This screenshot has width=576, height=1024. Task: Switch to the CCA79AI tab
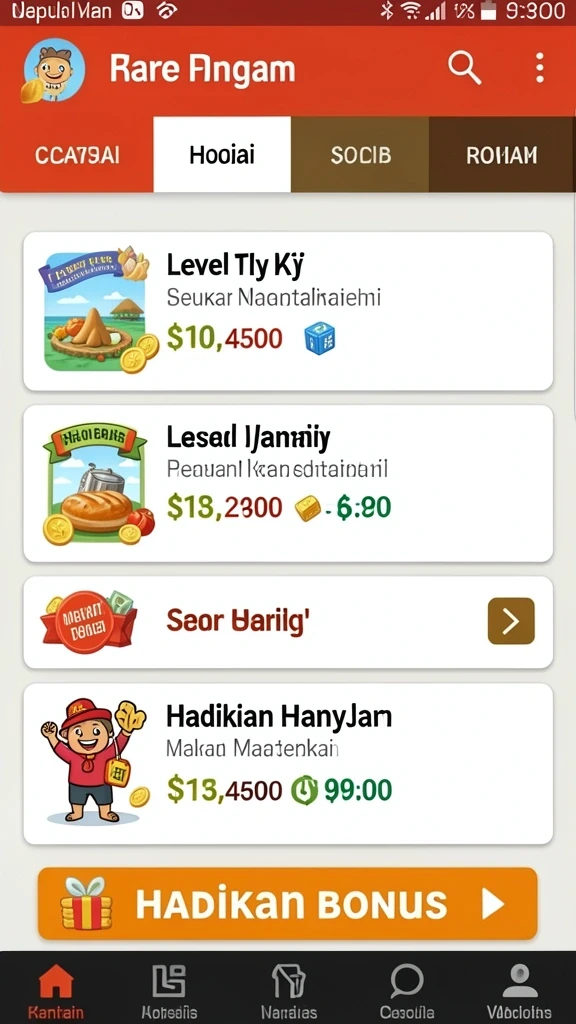[77, 155]
